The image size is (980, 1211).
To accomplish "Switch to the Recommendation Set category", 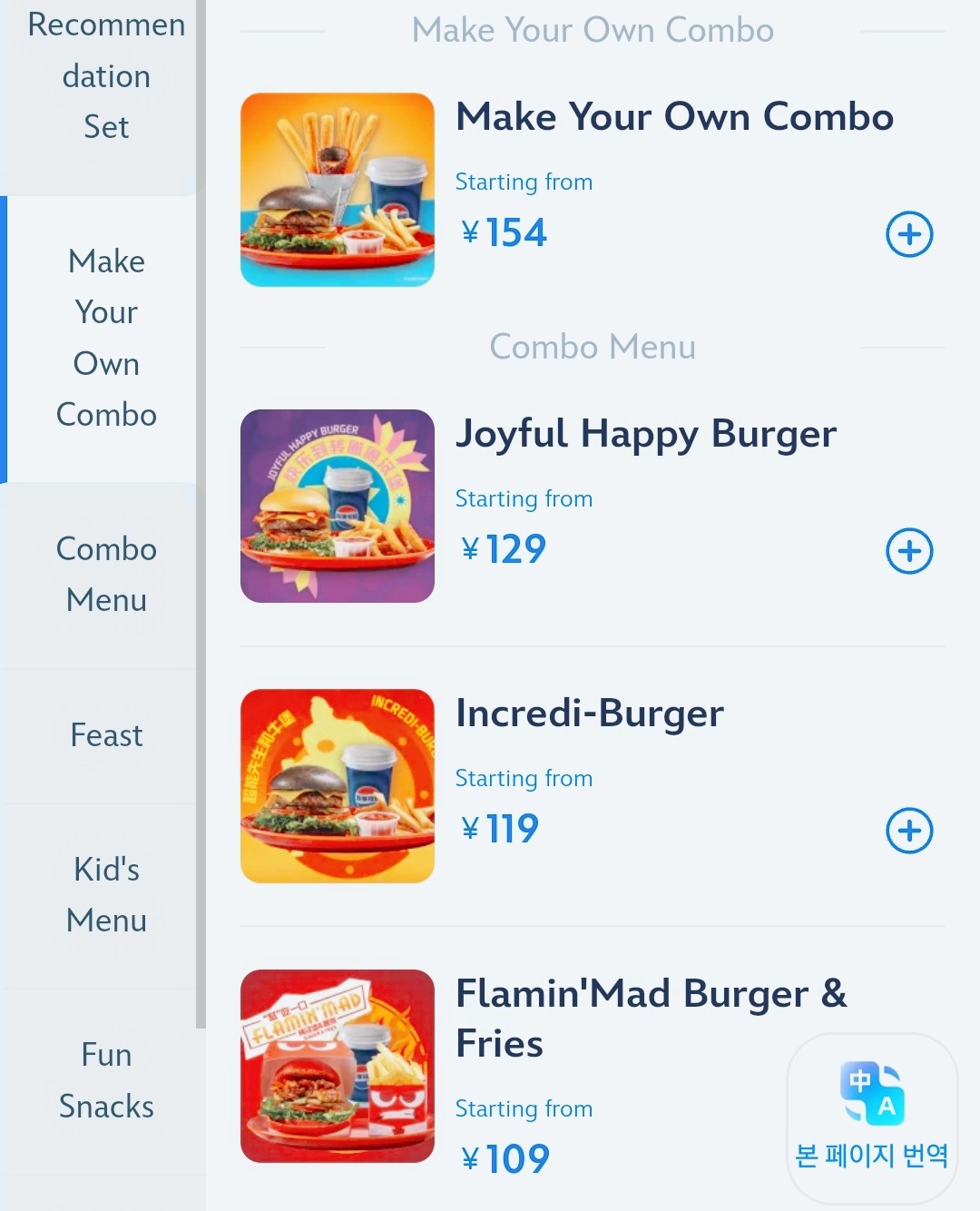I will (106, 76).
